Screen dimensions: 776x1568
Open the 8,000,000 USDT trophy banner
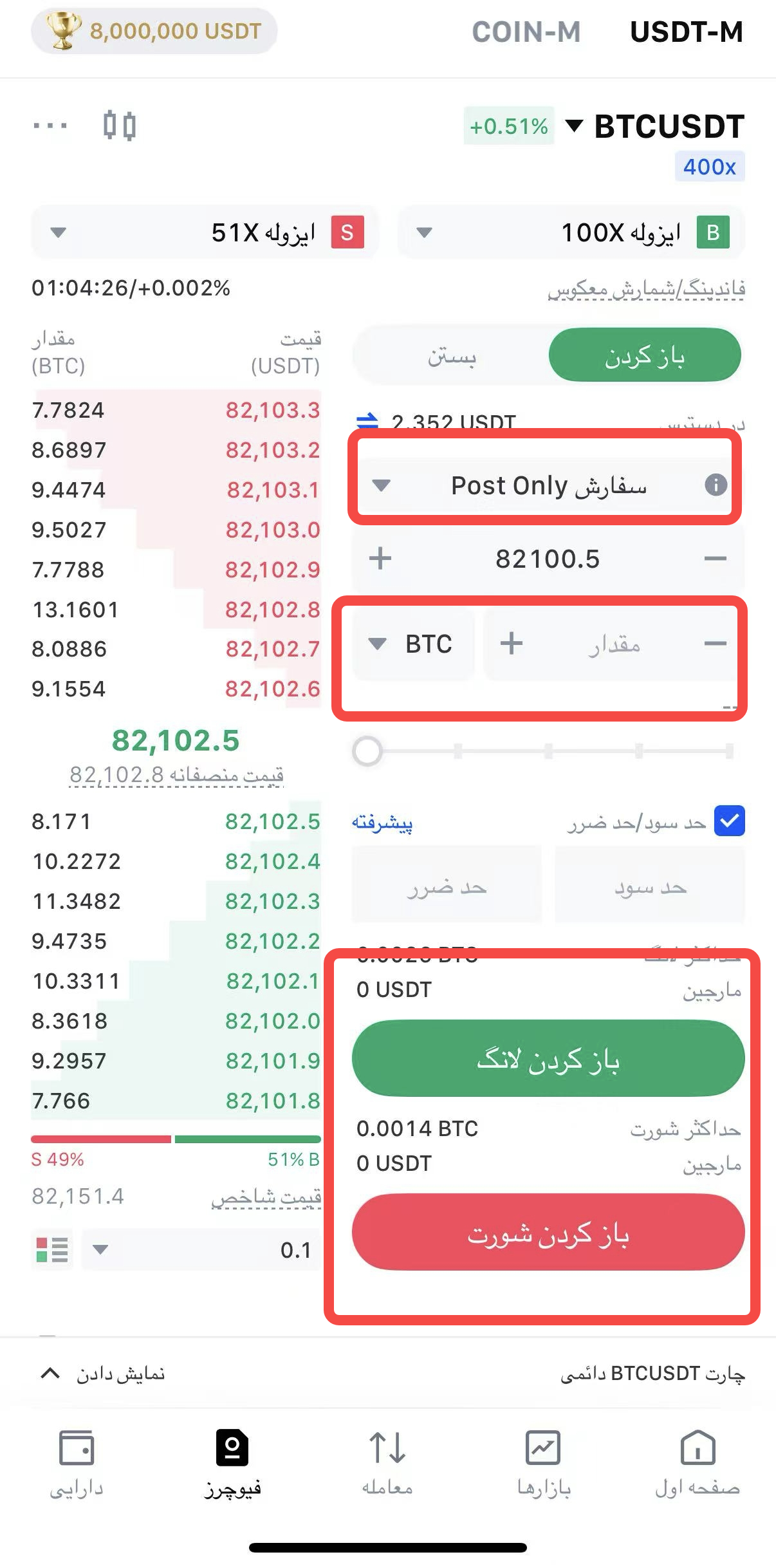[x=154, y=31]
